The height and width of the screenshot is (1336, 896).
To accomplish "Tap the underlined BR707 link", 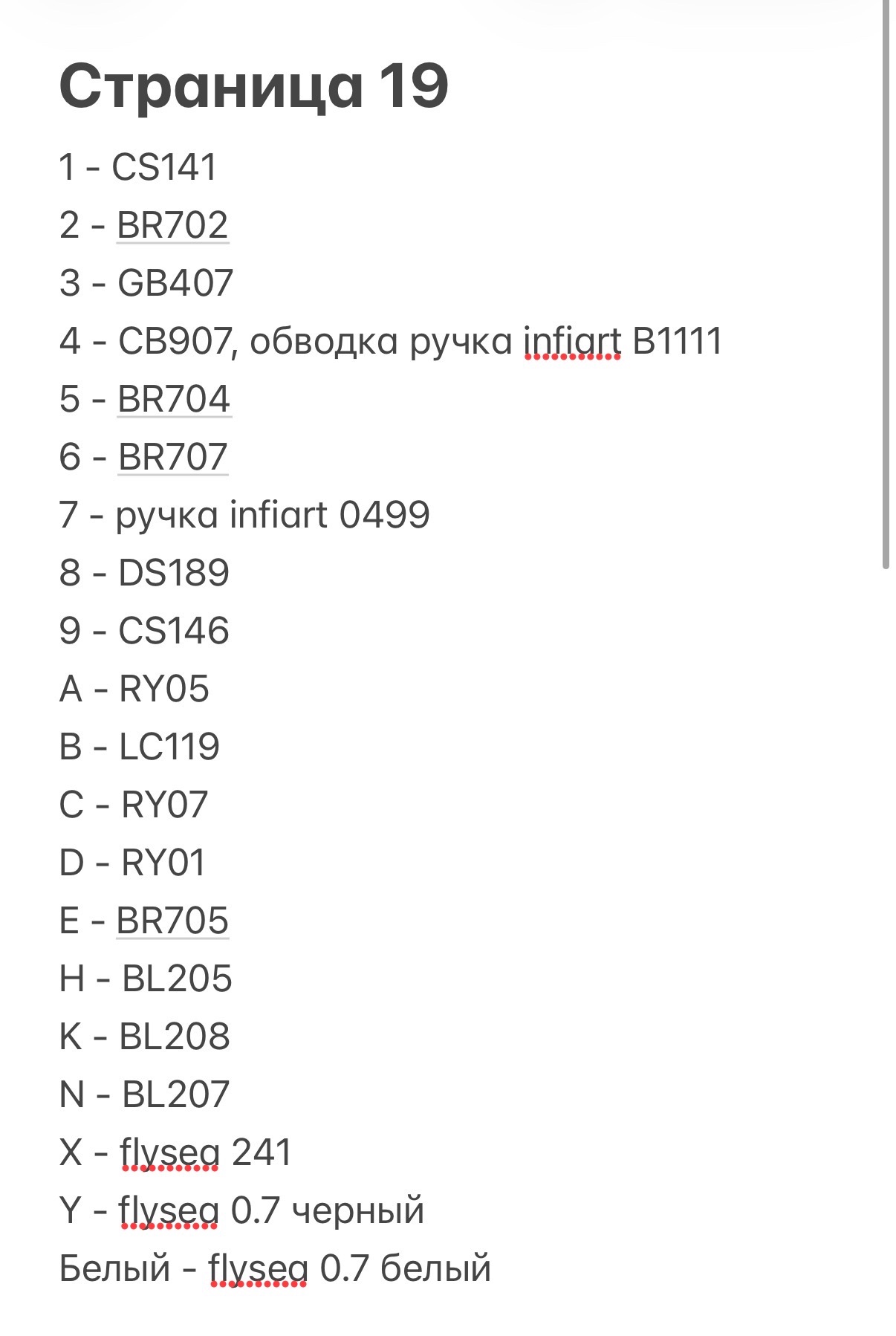I will 172,457.
